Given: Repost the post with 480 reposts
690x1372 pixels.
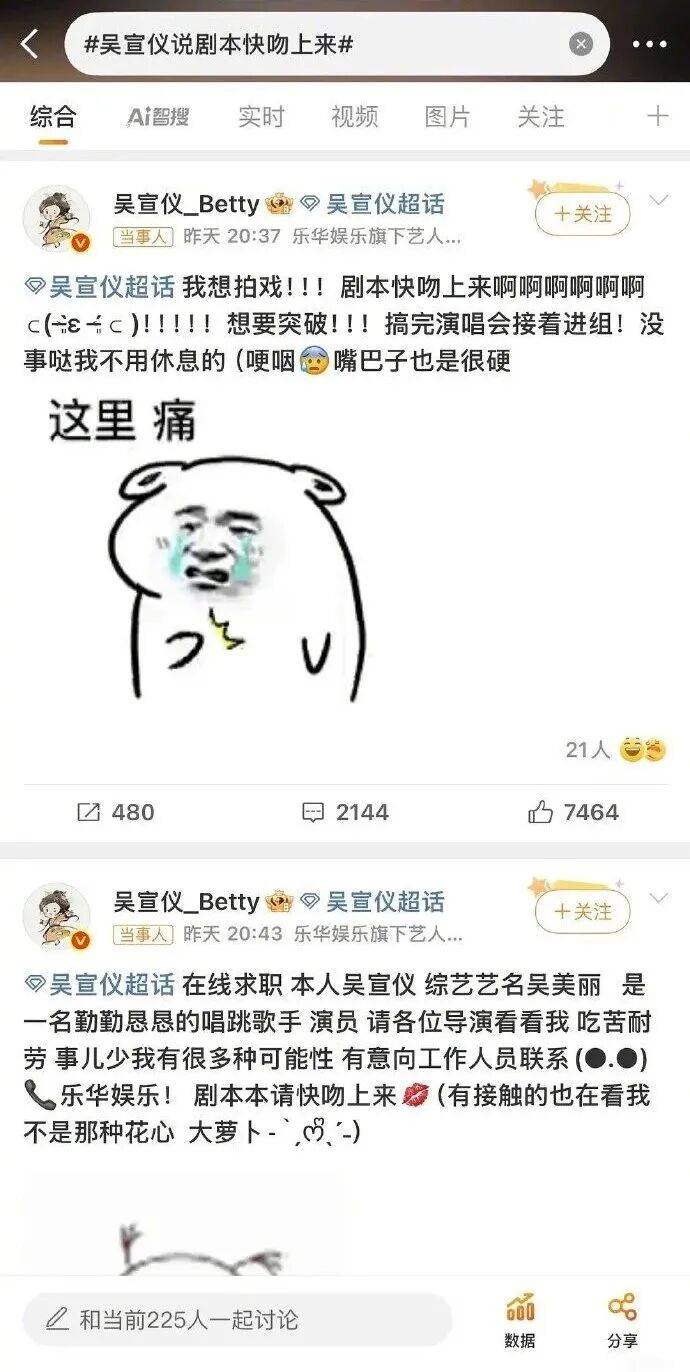Looking at the screenshot, I should [x=116, y=812].
